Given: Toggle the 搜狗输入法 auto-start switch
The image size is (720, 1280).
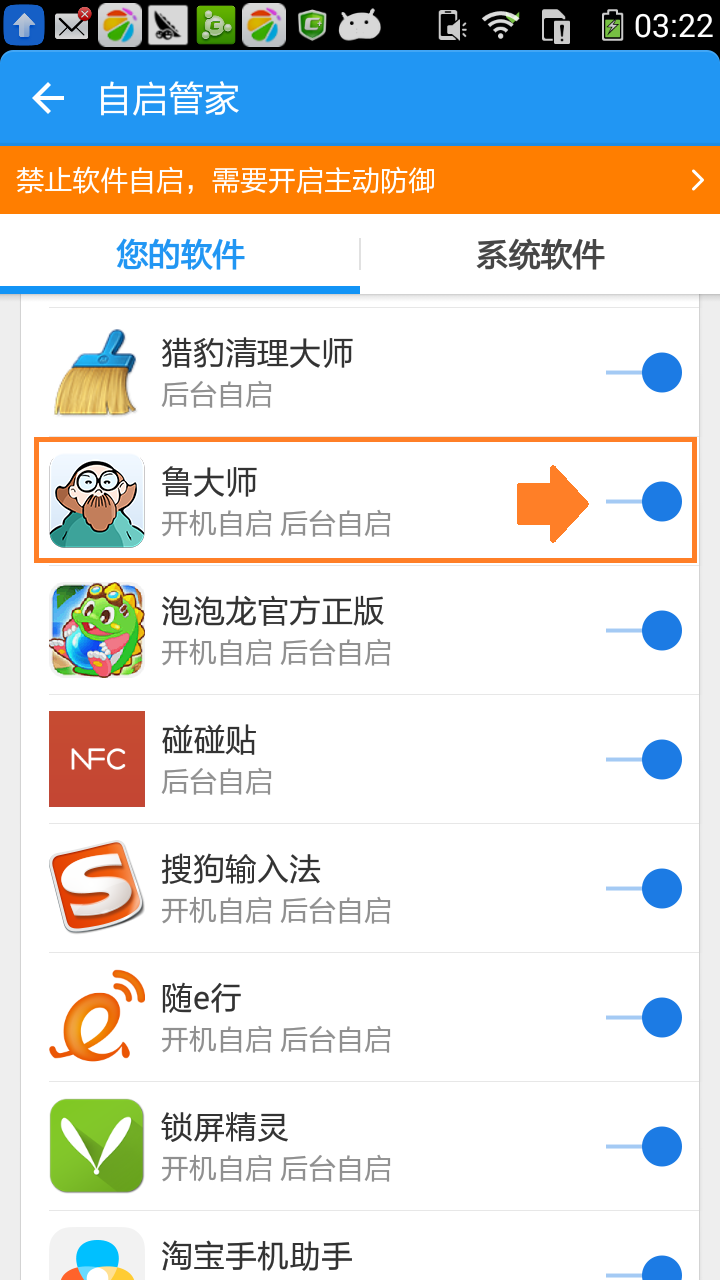Looking at the screenshot, I should 646,888.
